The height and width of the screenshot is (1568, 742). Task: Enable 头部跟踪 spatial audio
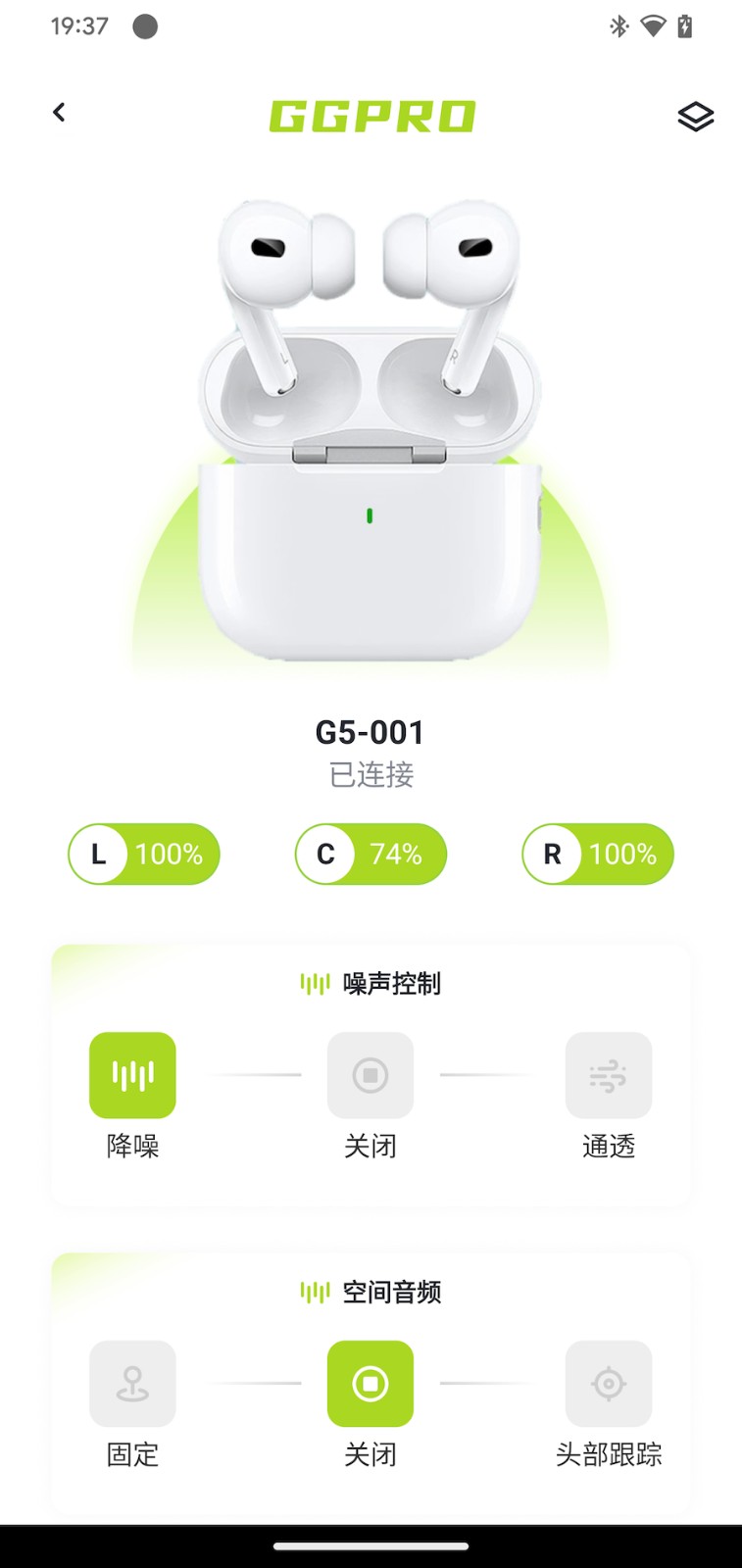point(608,1384)
